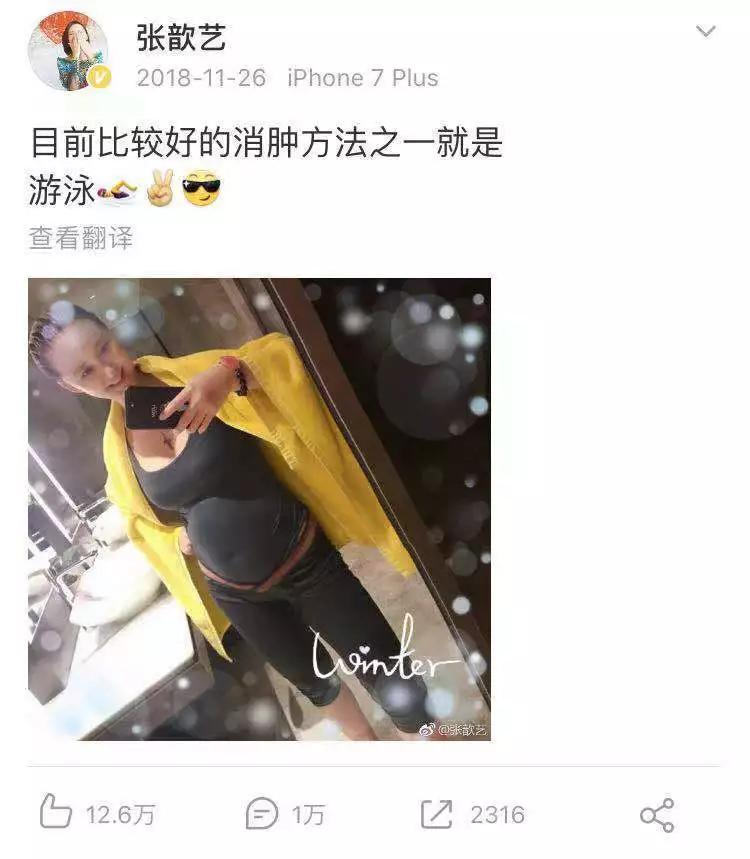
Task: Open 张歆艺's profile avatar
Action: coord(67,51)
